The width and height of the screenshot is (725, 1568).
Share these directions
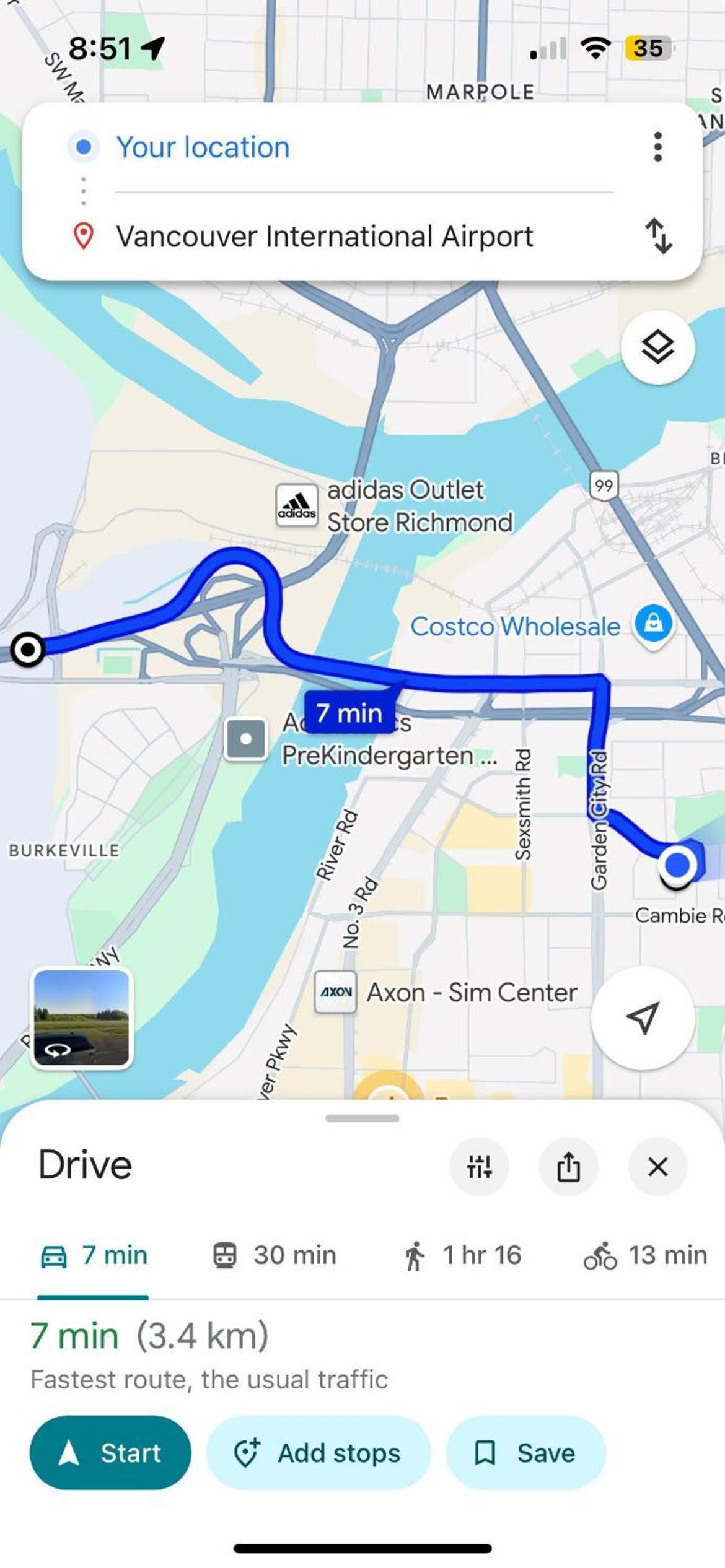click(x=568, y=1167)
